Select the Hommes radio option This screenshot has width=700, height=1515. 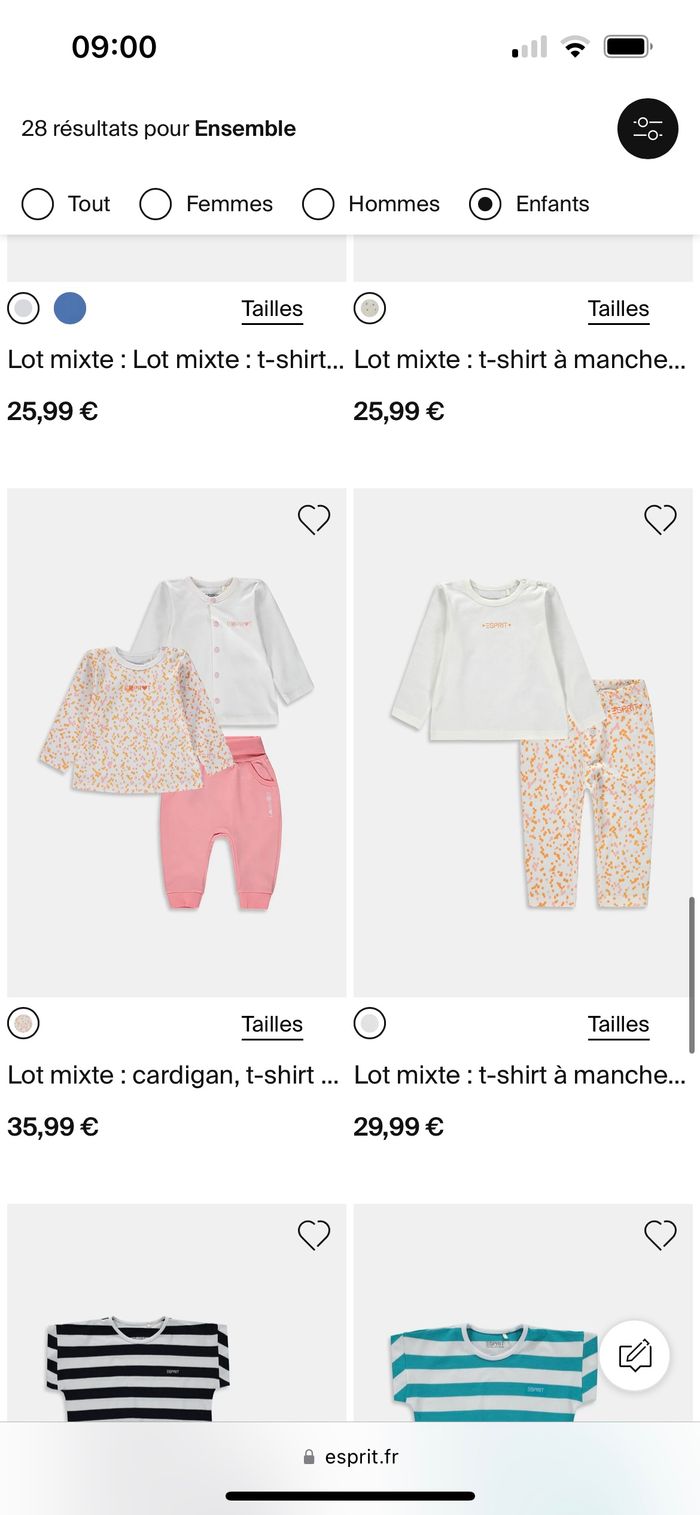318,204
